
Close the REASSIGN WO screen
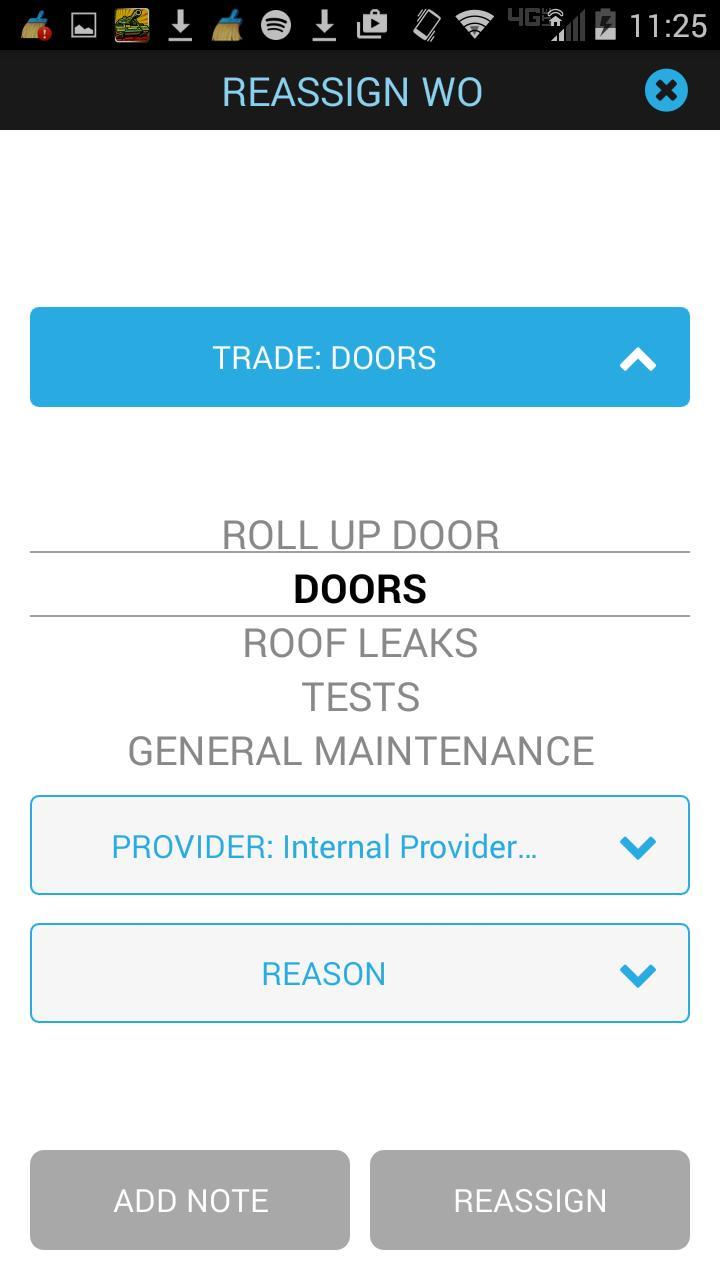click(x=665, y=90)
